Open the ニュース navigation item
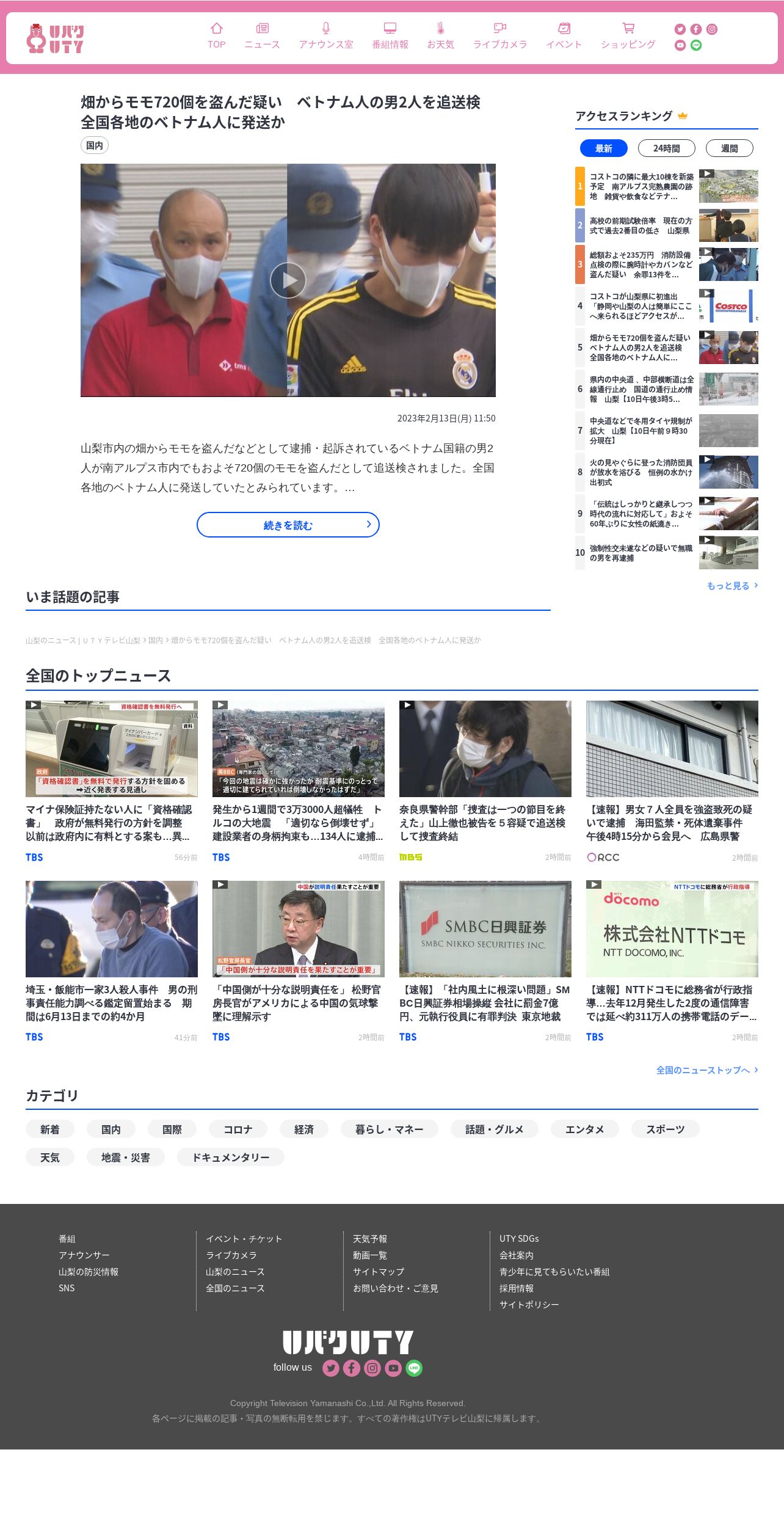 [262, 36]
